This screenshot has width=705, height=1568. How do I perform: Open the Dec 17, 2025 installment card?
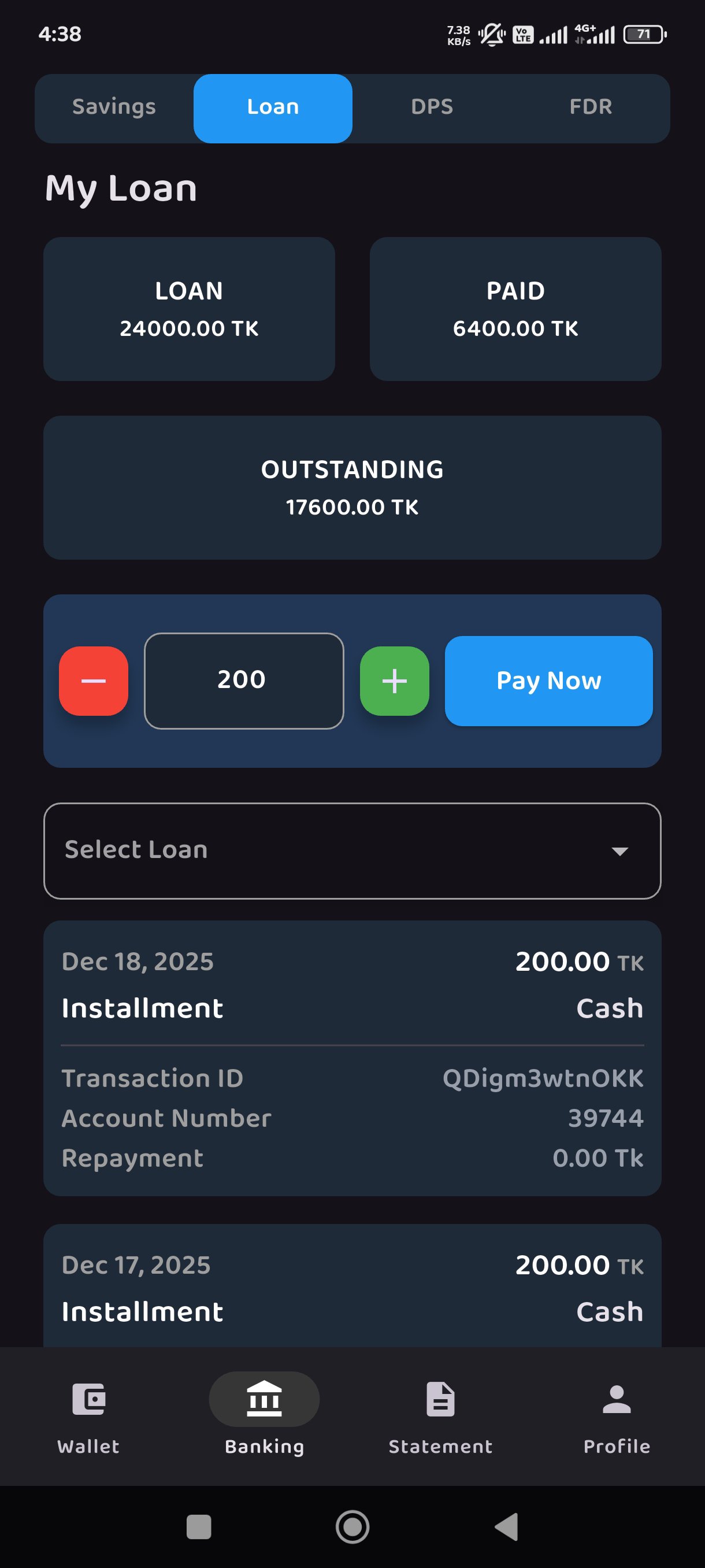(352, 1285)
